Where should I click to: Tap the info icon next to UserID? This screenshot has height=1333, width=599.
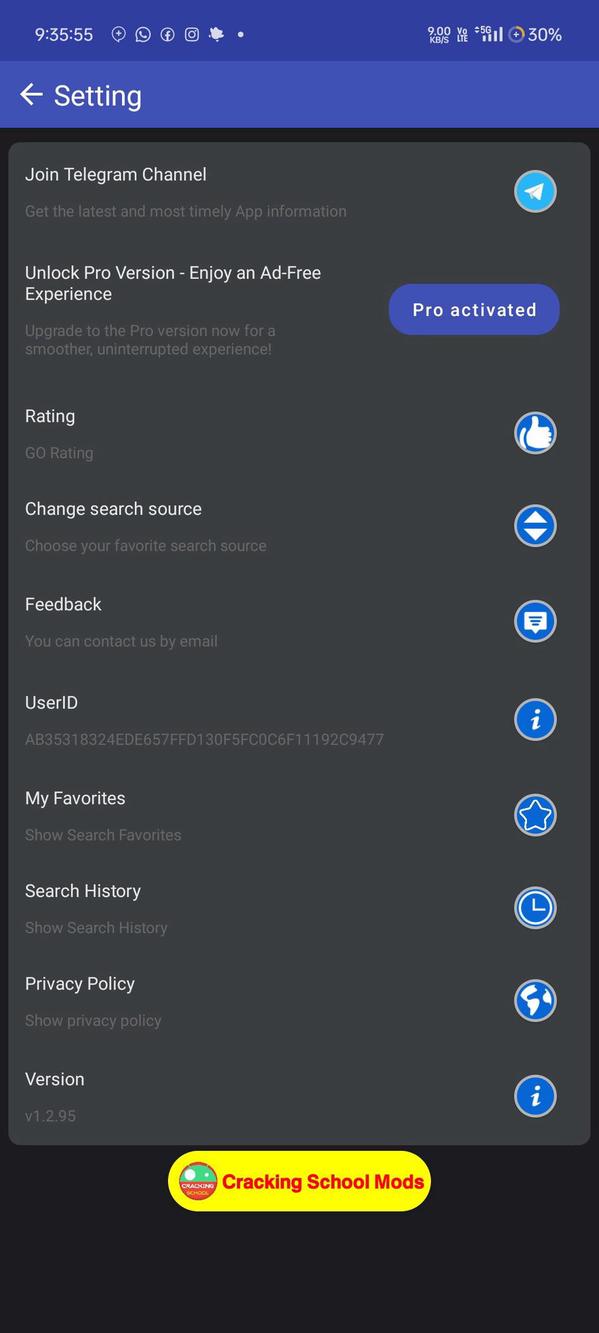535,719
